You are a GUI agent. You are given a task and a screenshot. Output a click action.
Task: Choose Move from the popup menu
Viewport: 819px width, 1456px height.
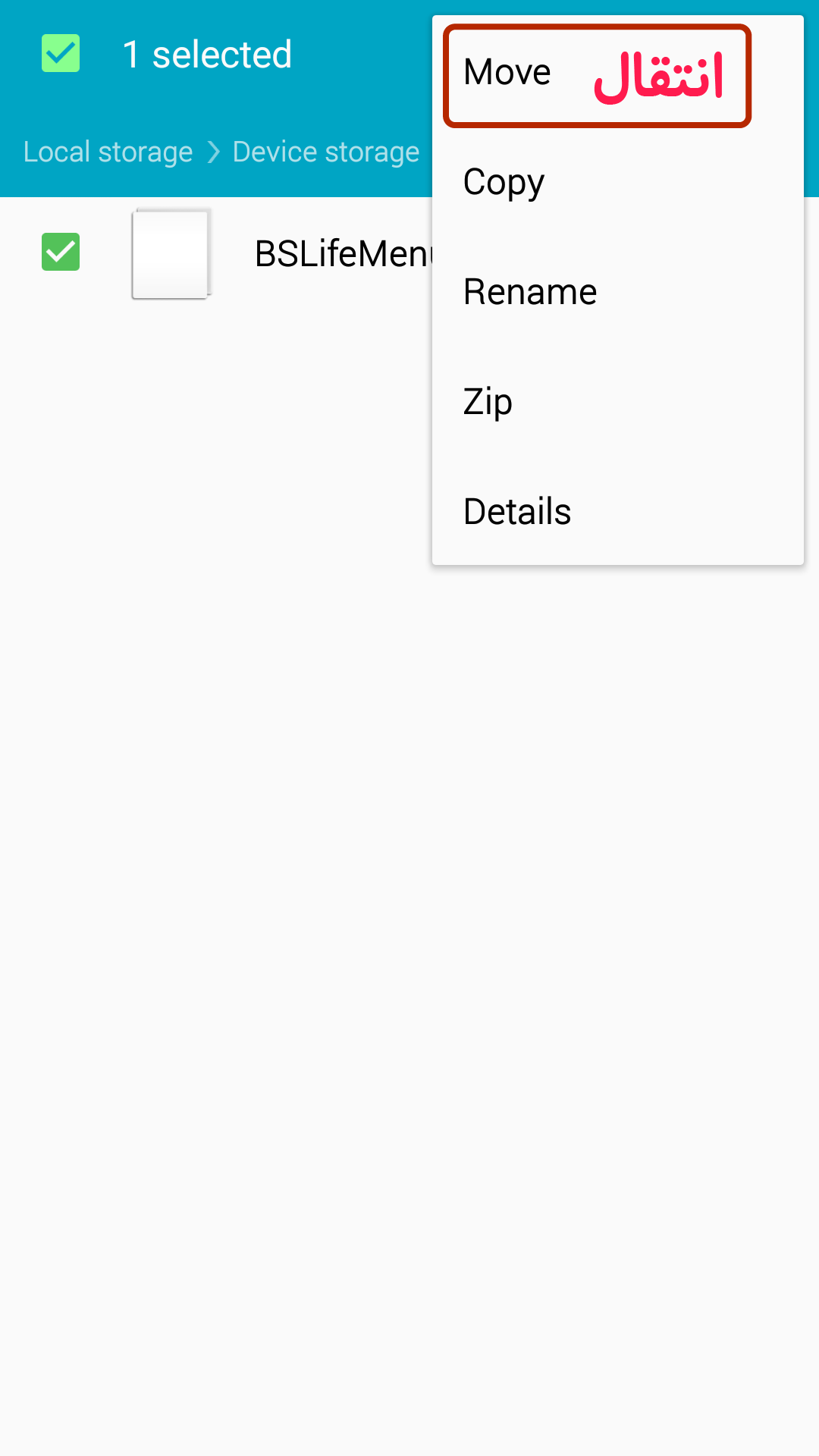click(617, 73)
